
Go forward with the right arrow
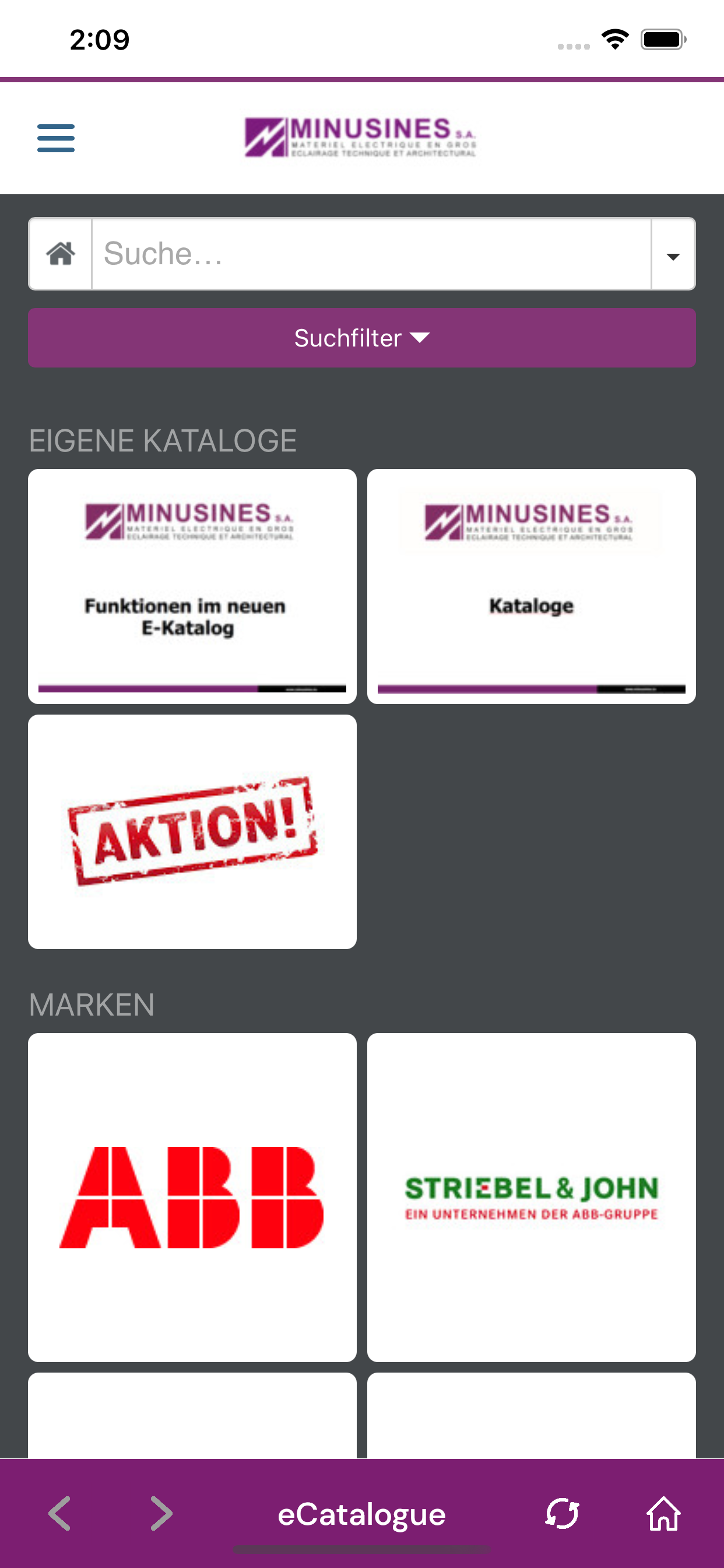click(162, 1513)
